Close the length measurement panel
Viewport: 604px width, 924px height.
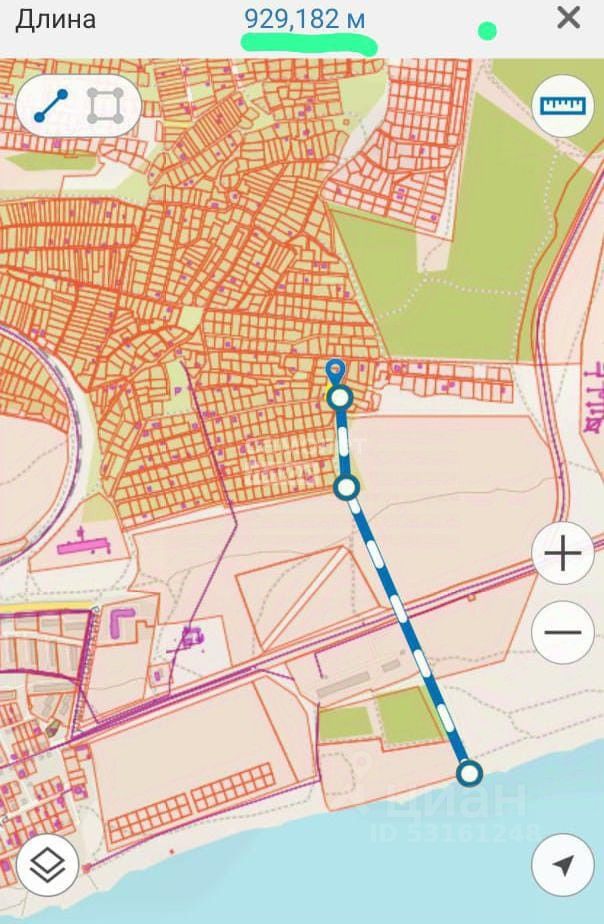click(x=568, y=17)
